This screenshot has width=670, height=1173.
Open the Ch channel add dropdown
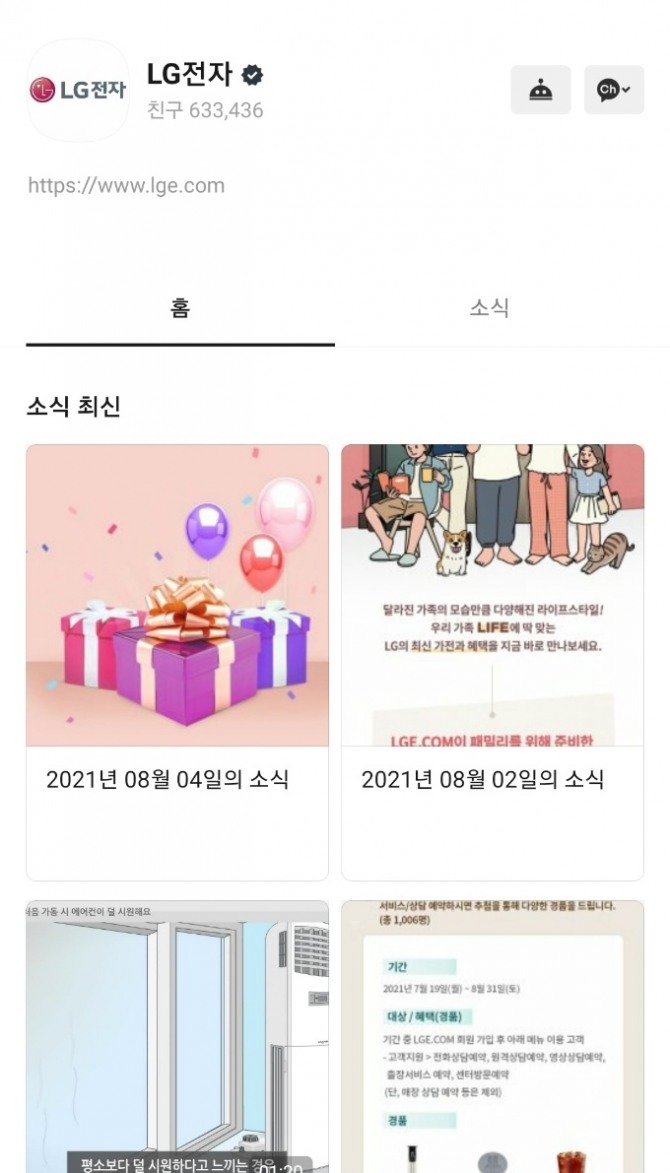point(614,90)
